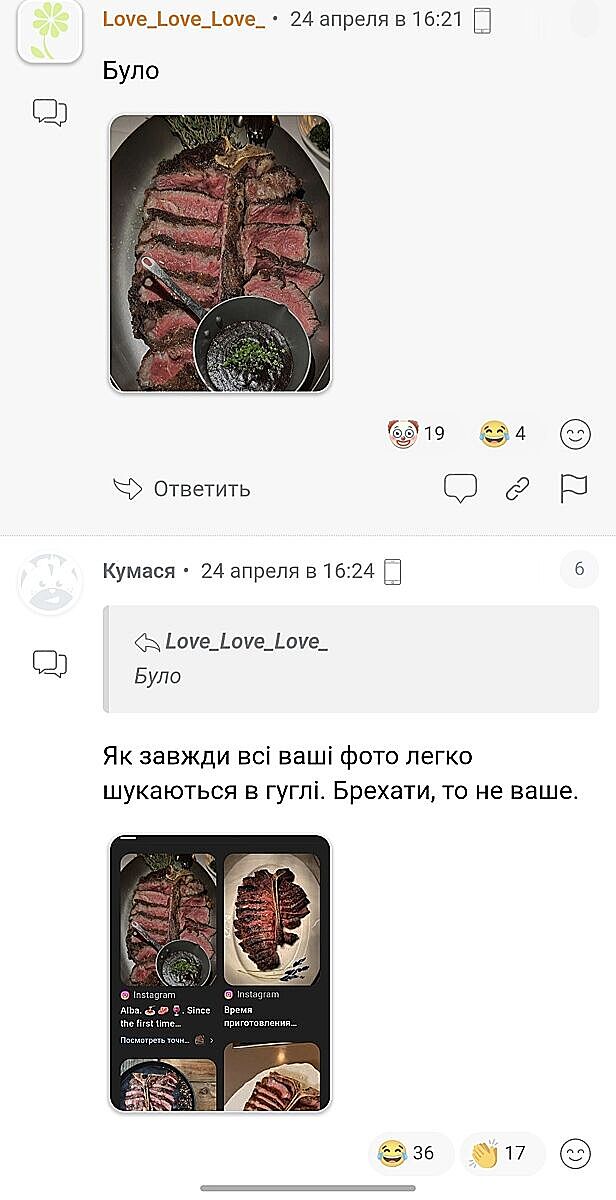The image size is (616, 1200).
Task: Open Love_Love_Love_ user profile name
Action: pyautogui.click(x=184, y=19)
